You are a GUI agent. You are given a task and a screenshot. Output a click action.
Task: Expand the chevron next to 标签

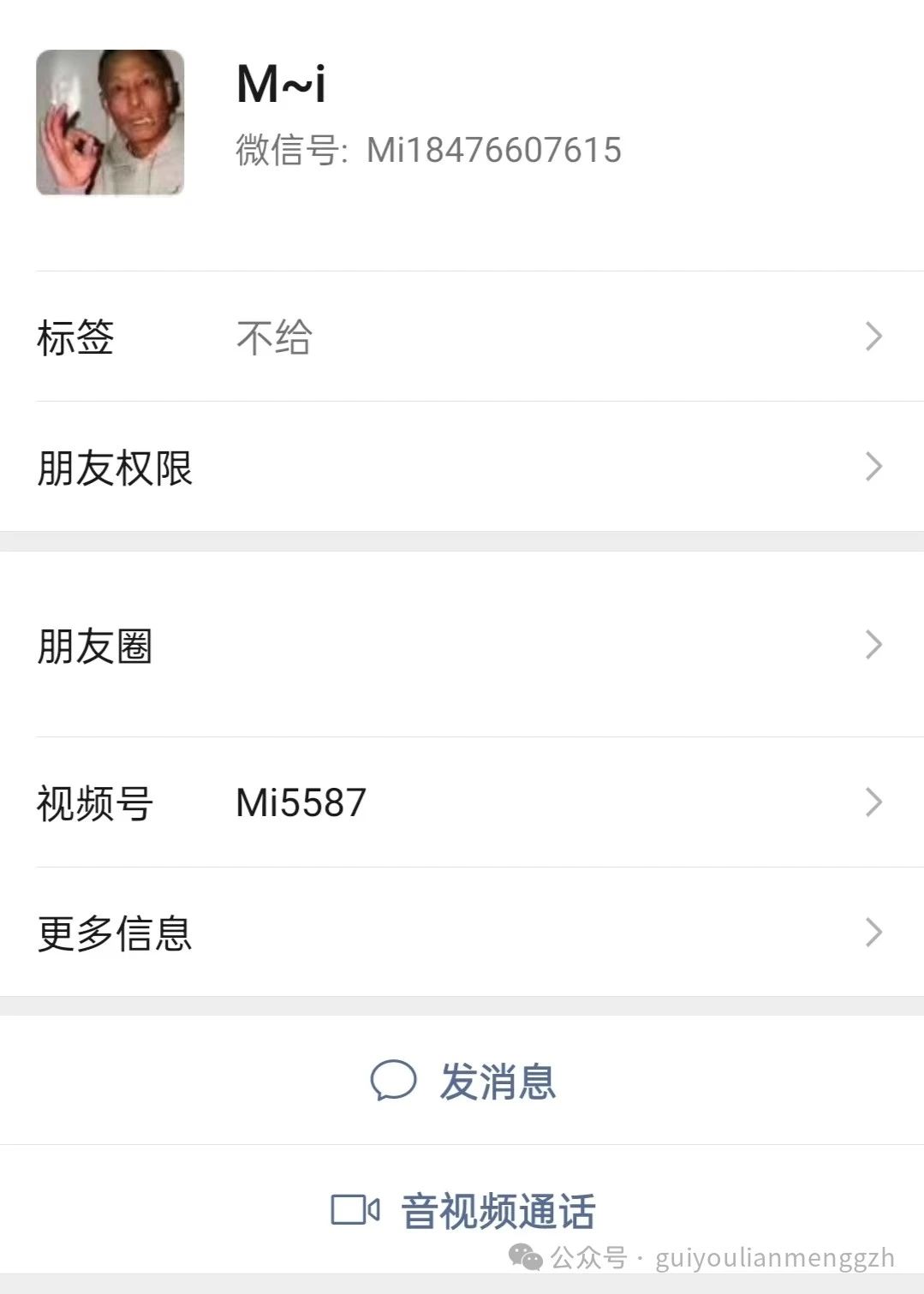(x=873, y=337)
